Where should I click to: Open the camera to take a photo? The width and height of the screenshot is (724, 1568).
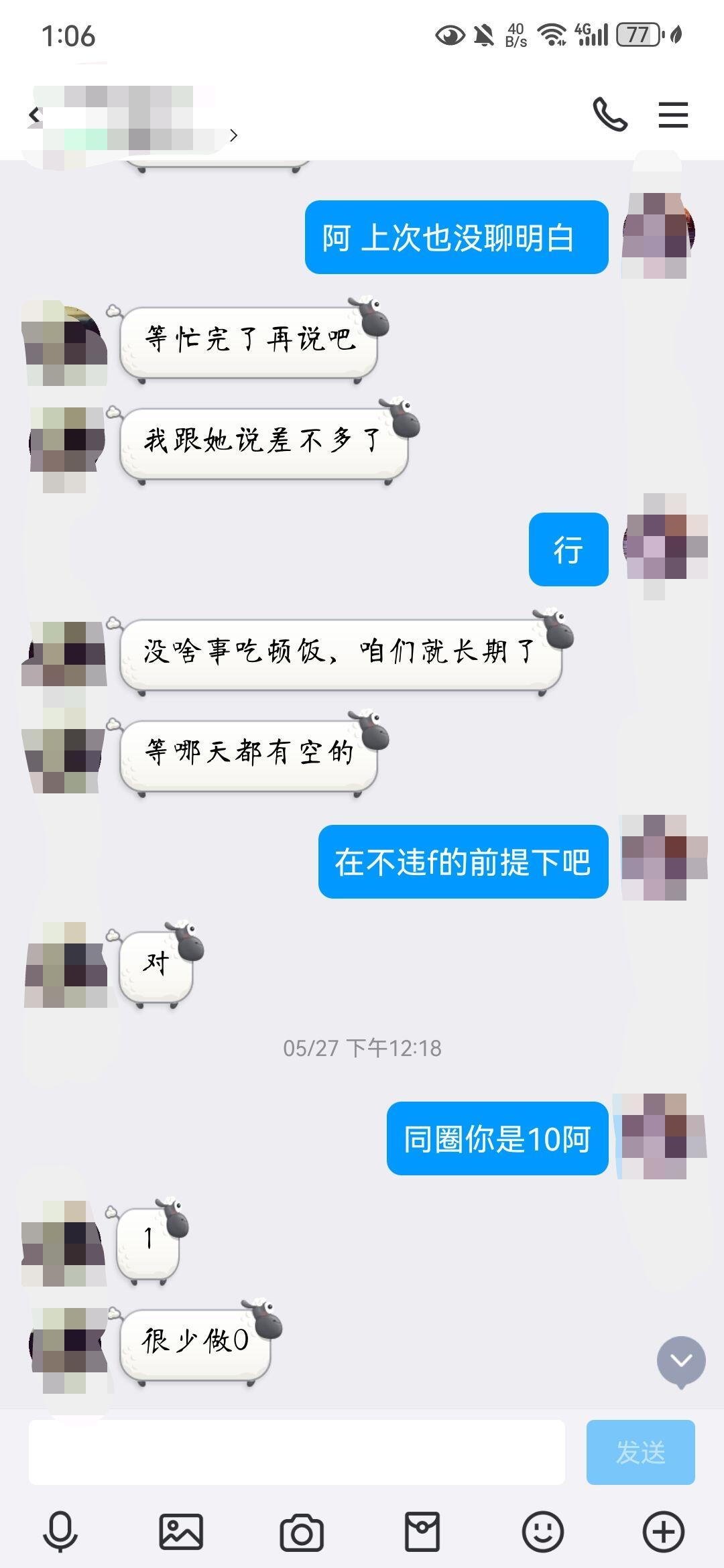302,1532
